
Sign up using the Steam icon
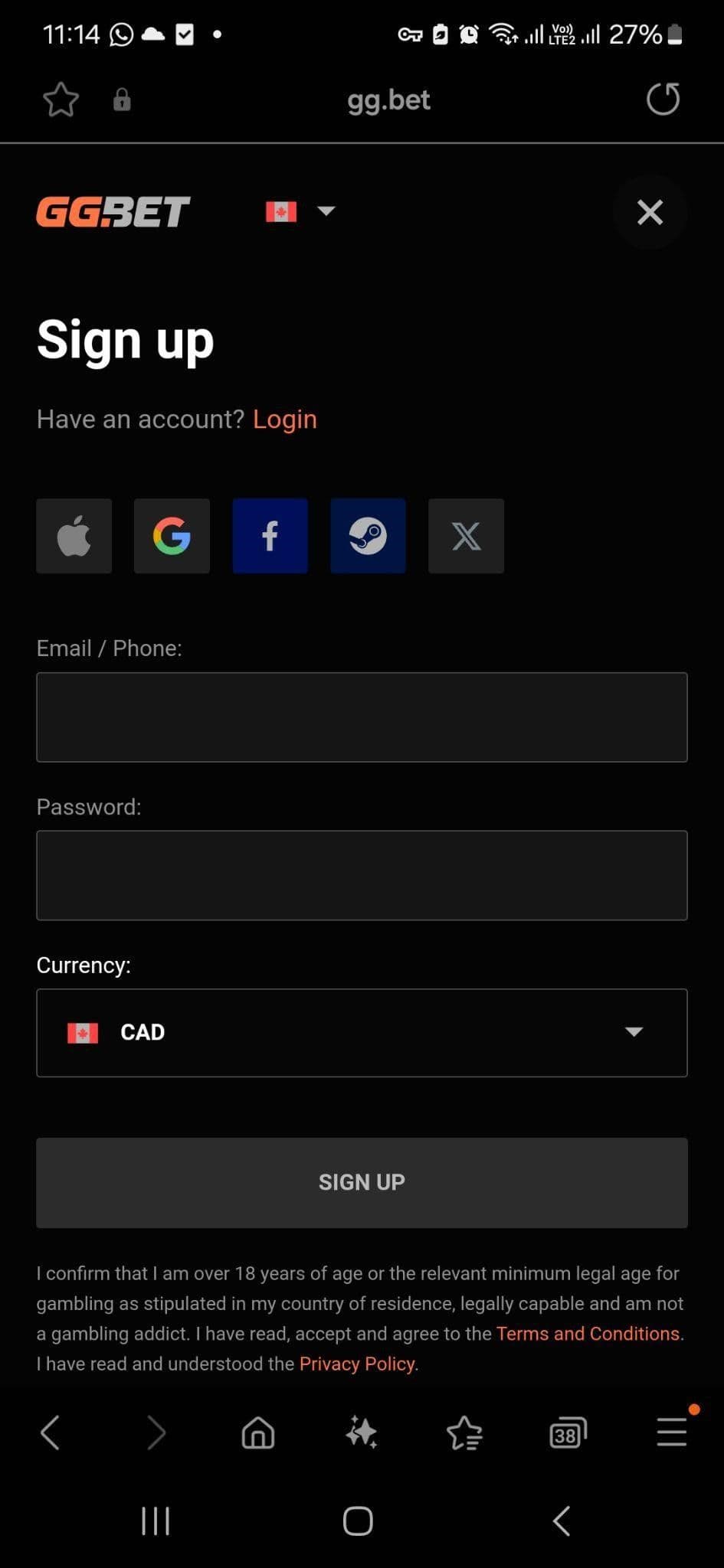368,536
